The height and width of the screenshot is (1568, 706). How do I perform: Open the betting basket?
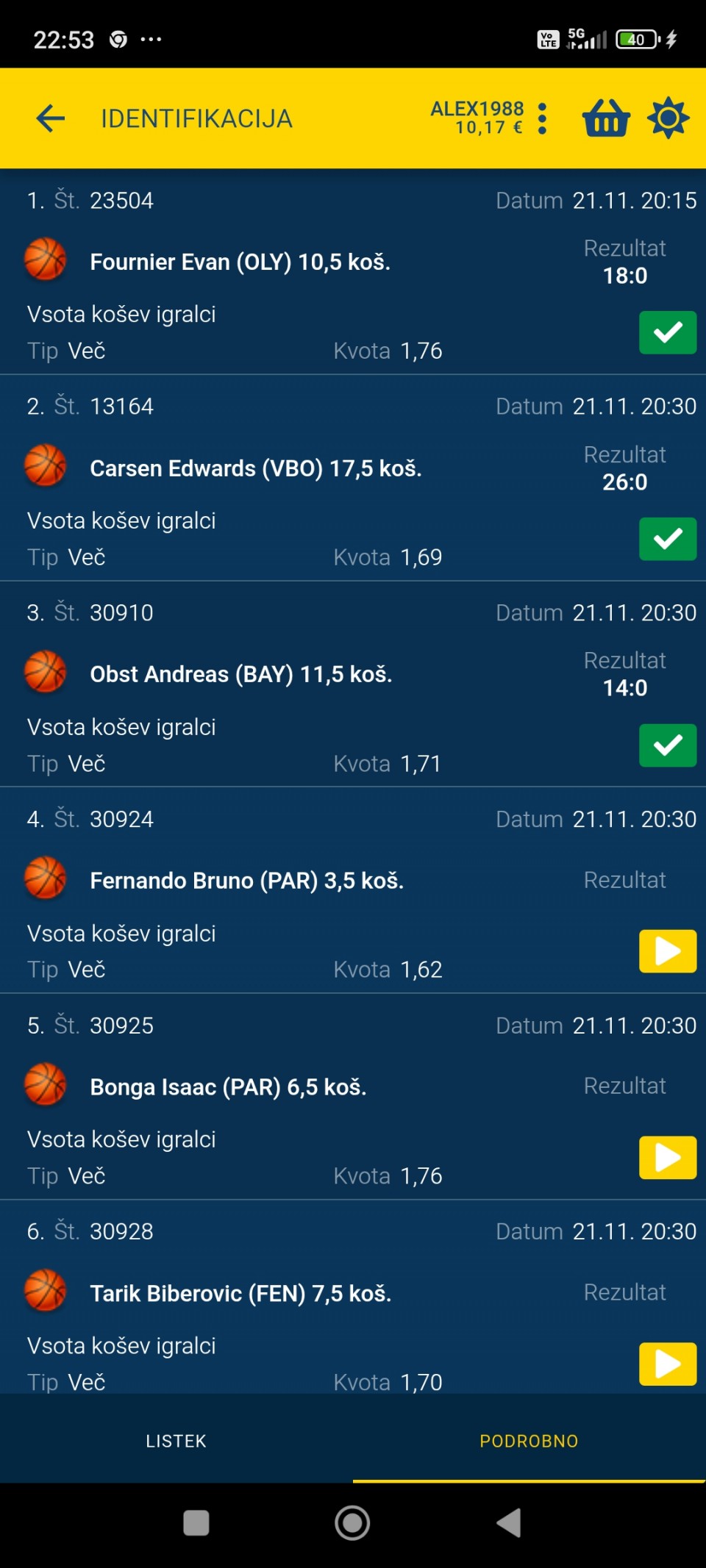pyautogui.click(x=606, y=118)
